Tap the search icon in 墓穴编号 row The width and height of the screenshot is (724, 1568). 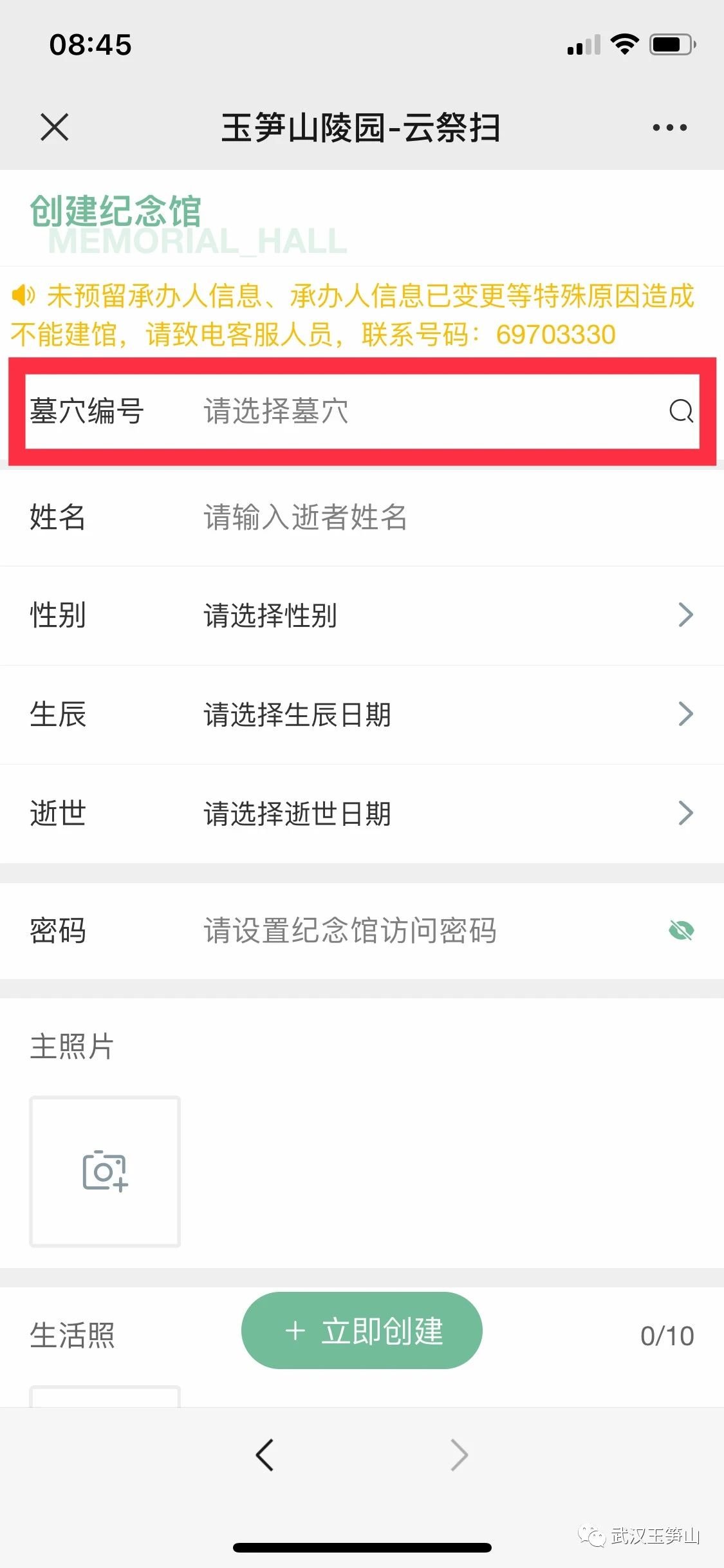point(681,411)
